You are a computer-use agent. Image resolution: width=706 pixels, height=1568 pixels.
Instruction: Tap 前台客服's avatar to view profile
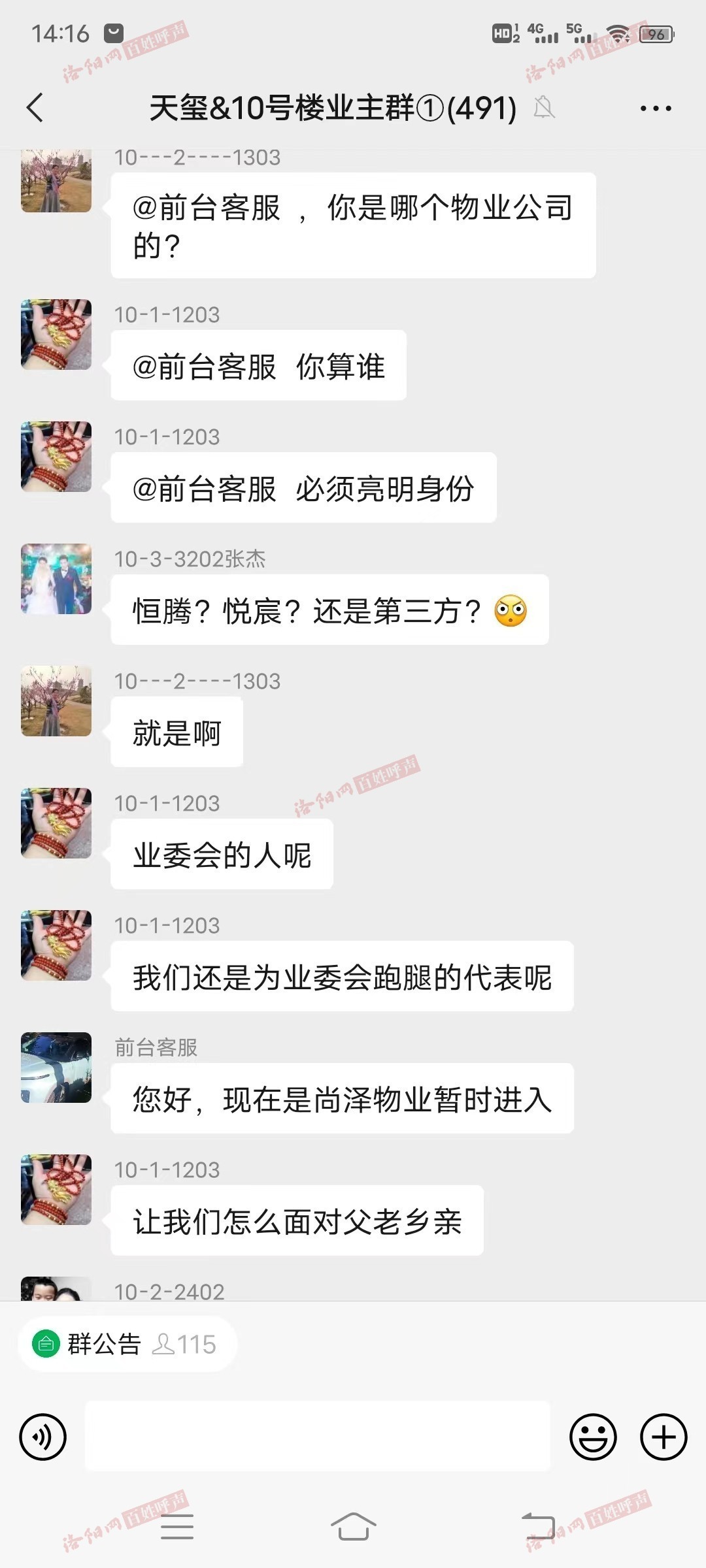coord(56,1068)
